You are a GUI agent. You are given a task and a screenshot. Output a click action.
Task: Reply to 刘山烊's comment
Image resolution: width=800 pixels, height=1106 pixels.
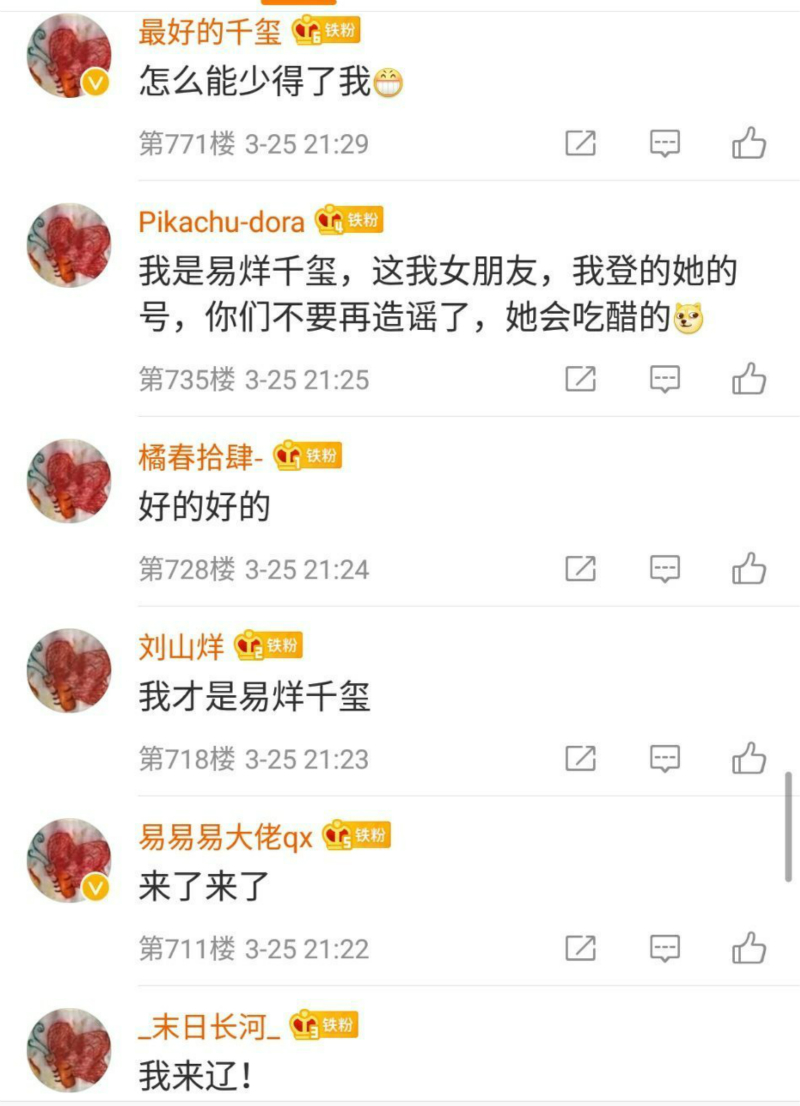[665, 759]
